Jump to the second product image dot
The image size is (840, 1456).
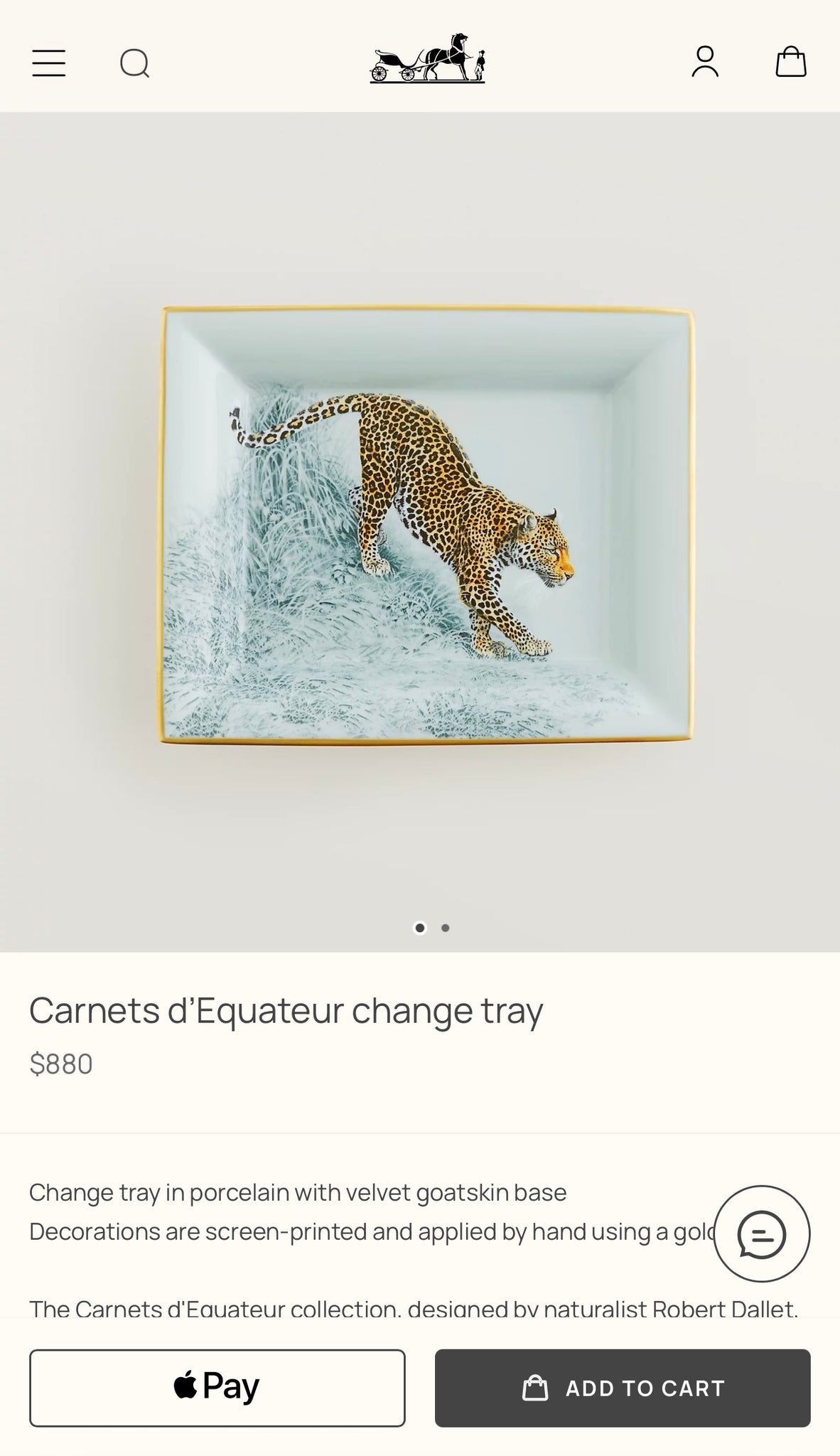tap(446, 928)
